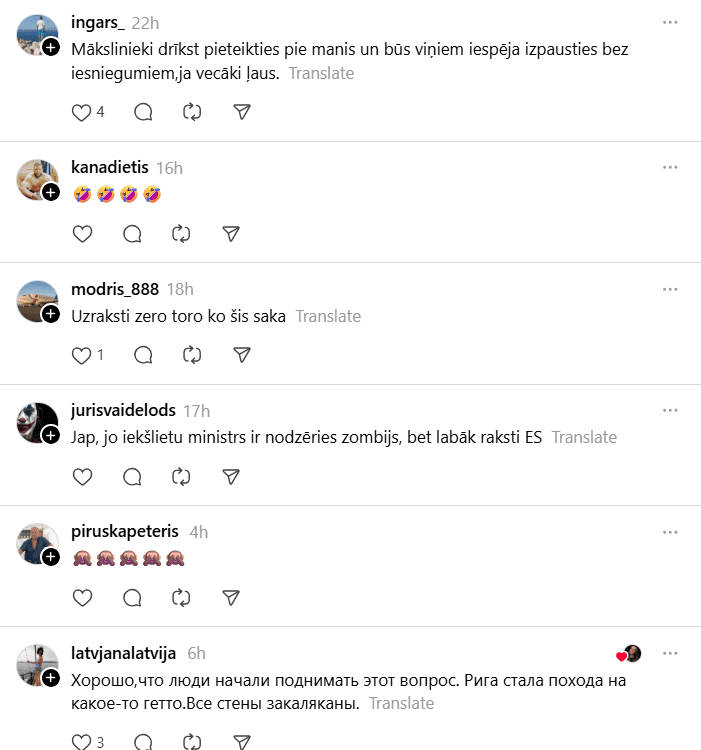Translate the ingars_ comment

click(321, 73)
